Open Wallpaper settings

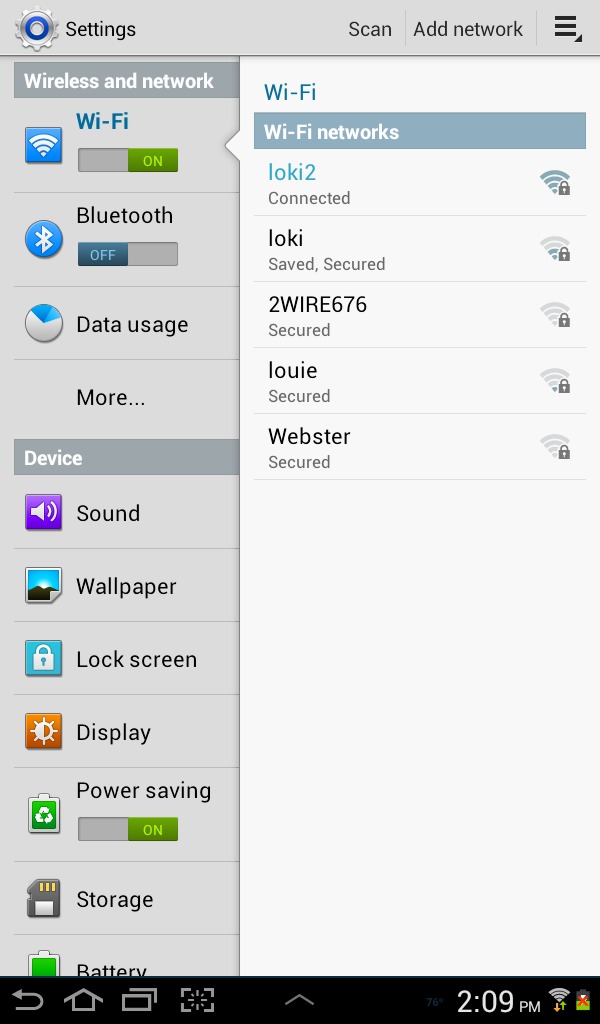pos(127,586)
